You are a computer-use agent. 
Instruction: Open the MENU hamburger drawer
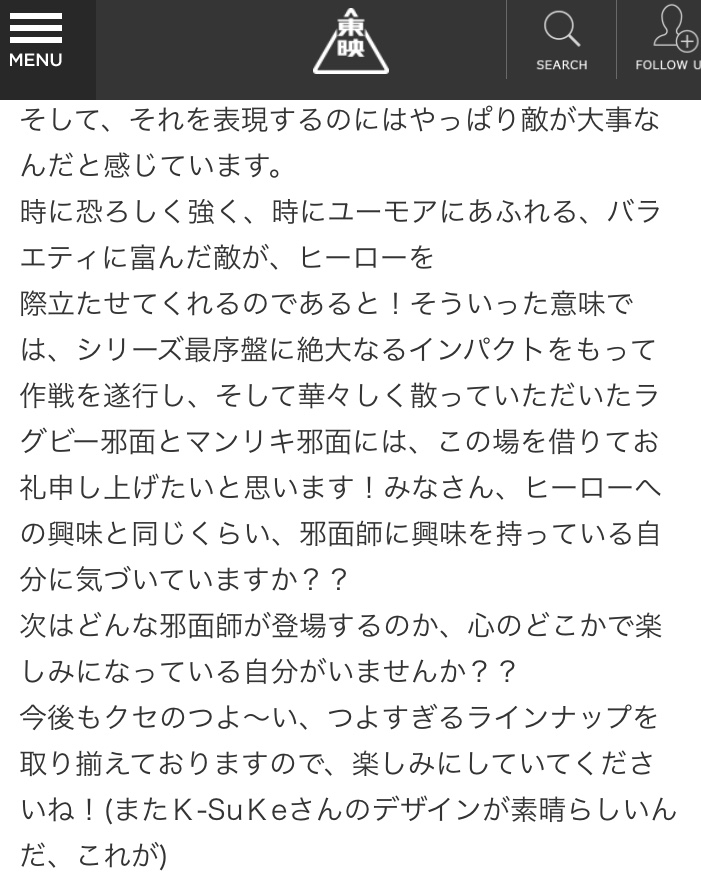[x=36, y=43]
